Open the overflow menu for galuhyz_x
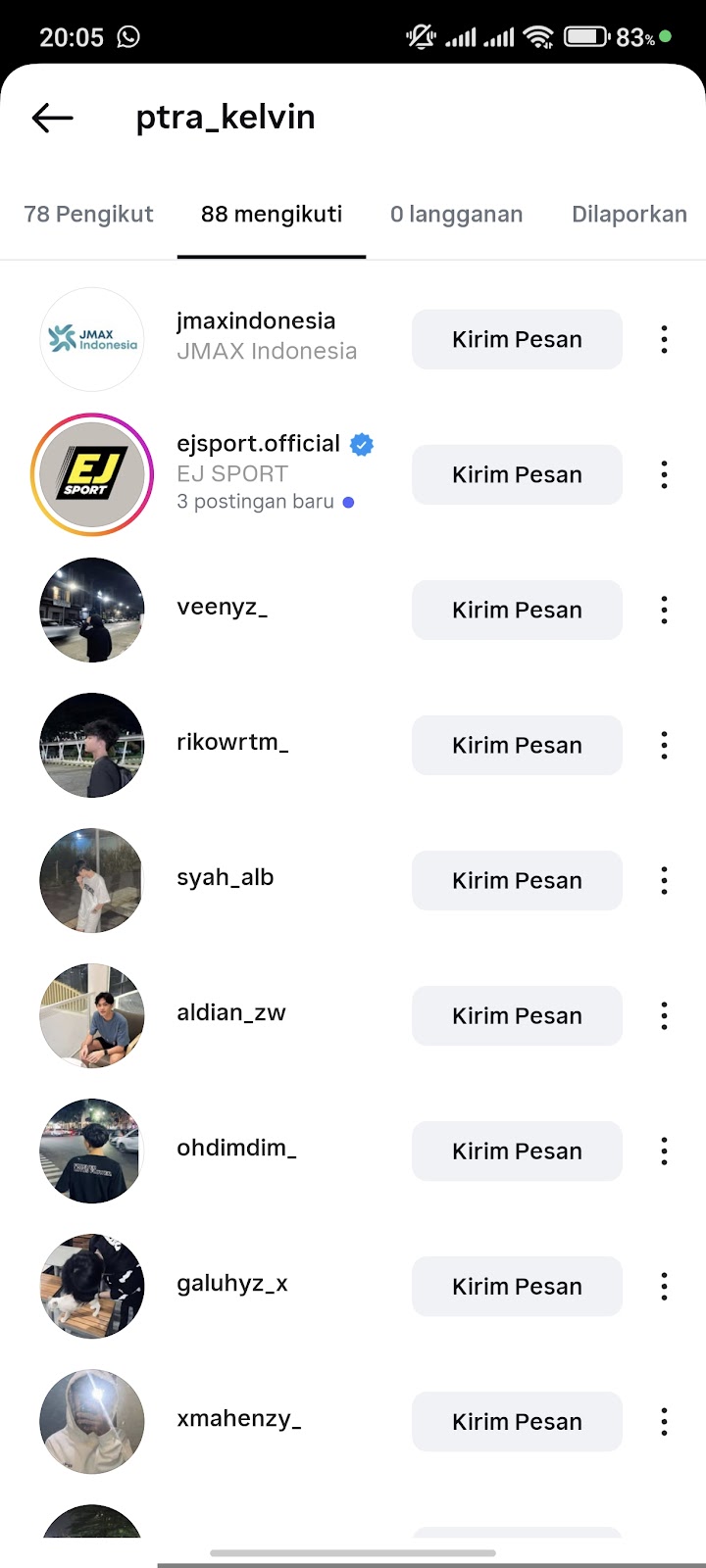 664,1287
